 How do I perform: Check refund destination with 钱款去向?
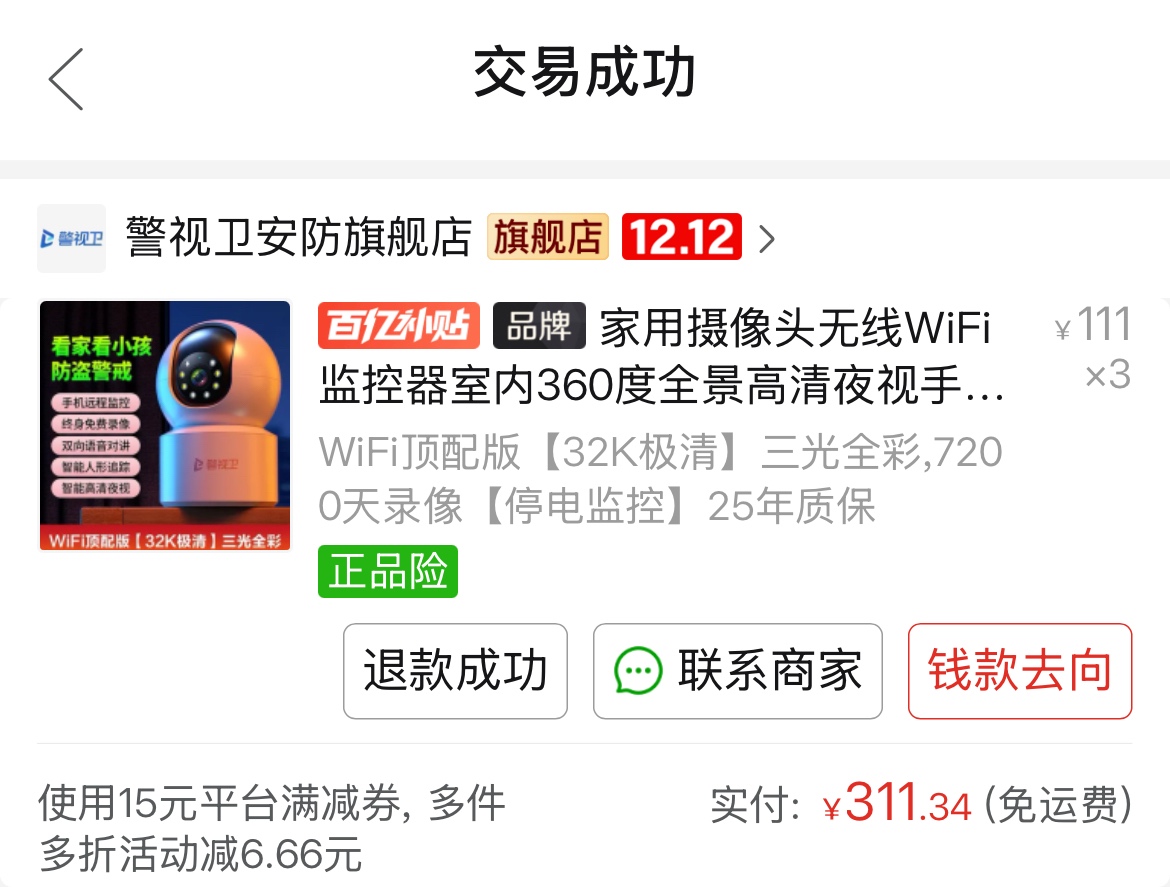(1019, 671)
